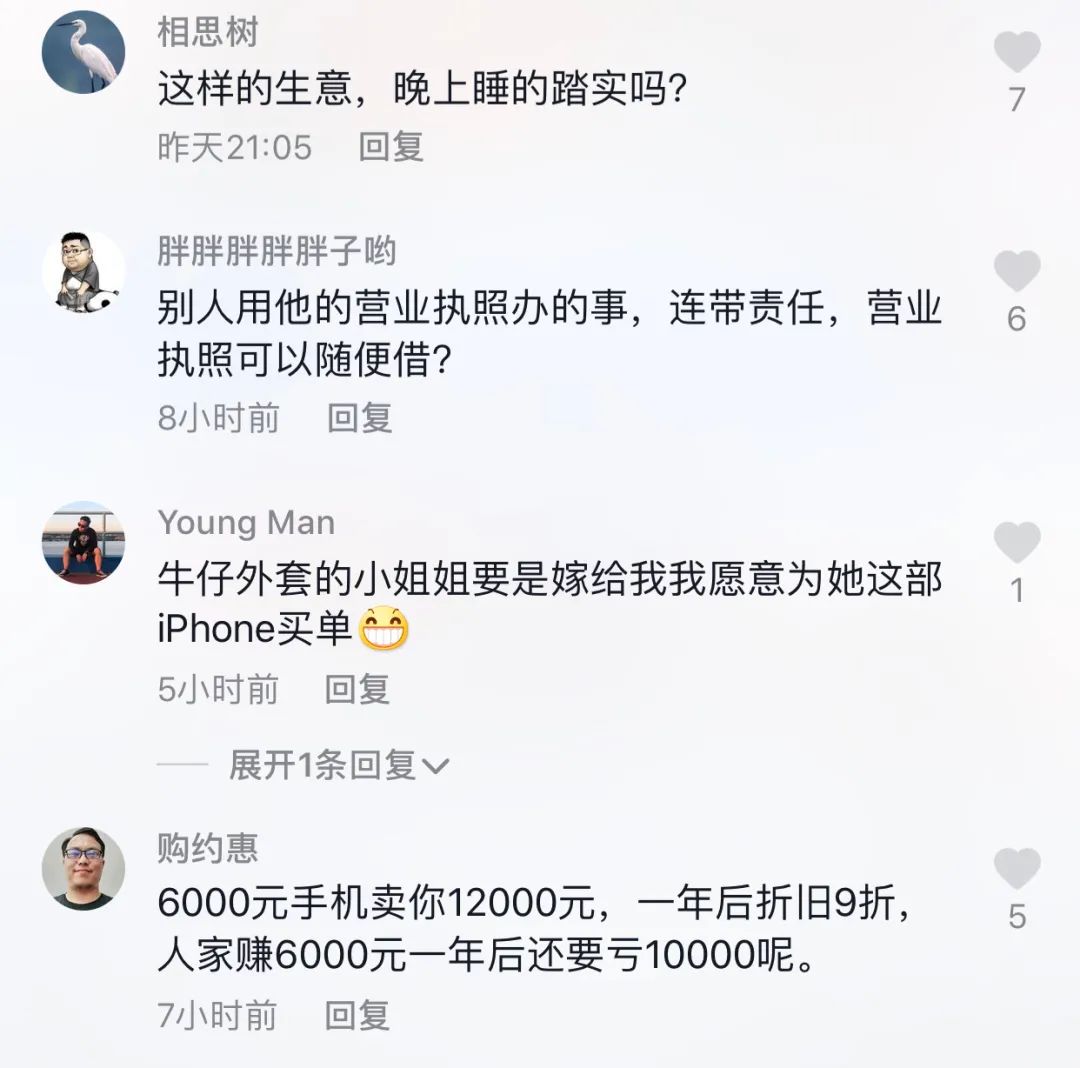Like 相思树's comment
The image size is (1080, 1068).
tap(1017, 52)
